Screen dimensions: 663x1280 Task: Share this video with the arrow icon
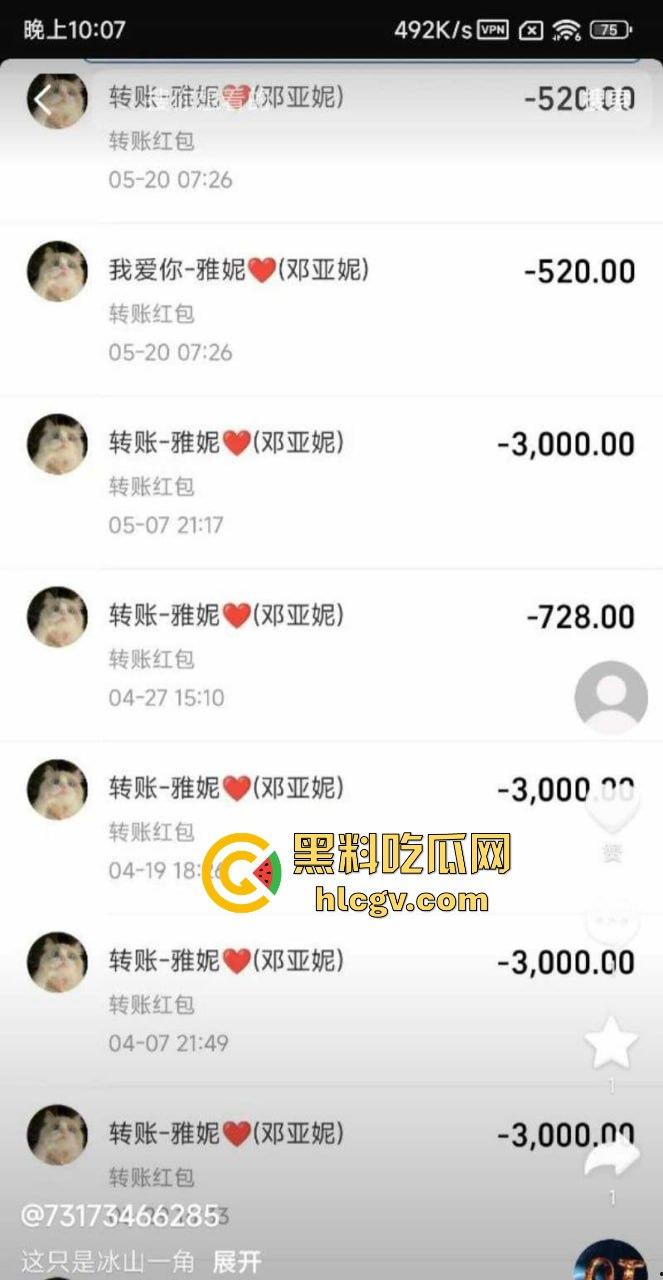[x=611, y=1159]
